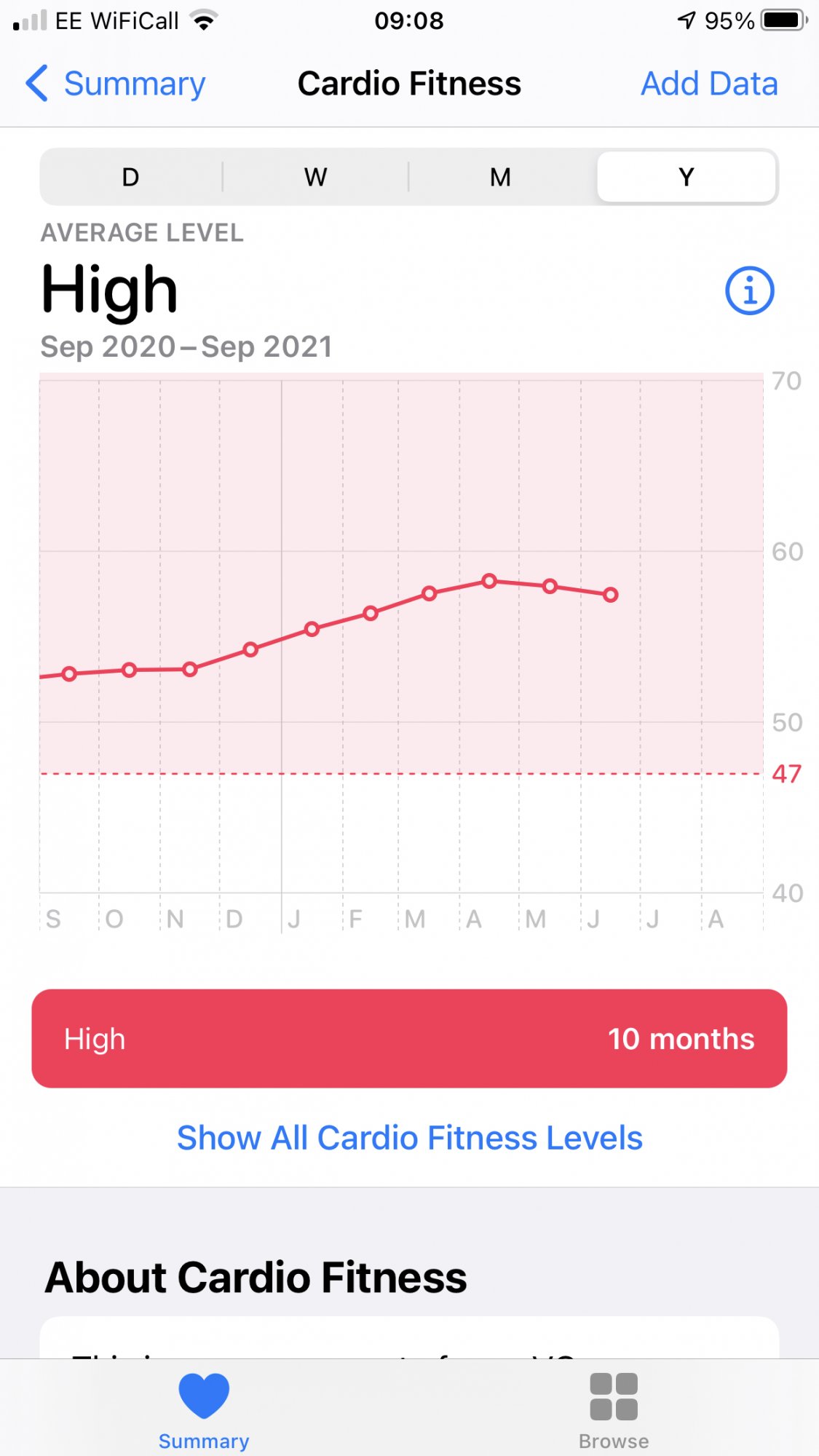Select the Y year view
819x1456 pixels.
tap(686, 177)
